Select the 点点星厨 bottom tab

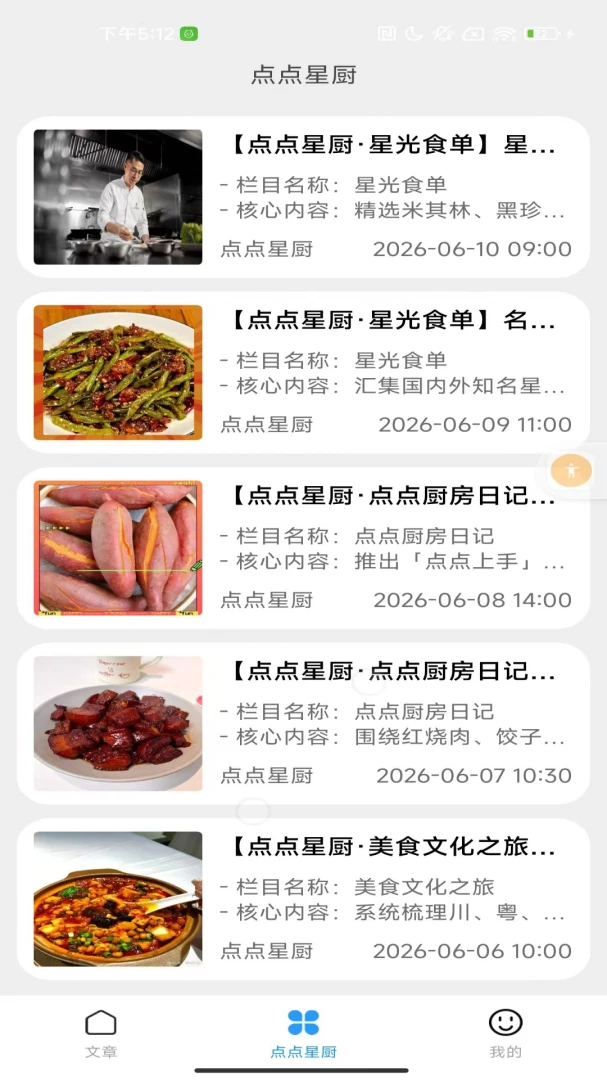[303, 1033]
